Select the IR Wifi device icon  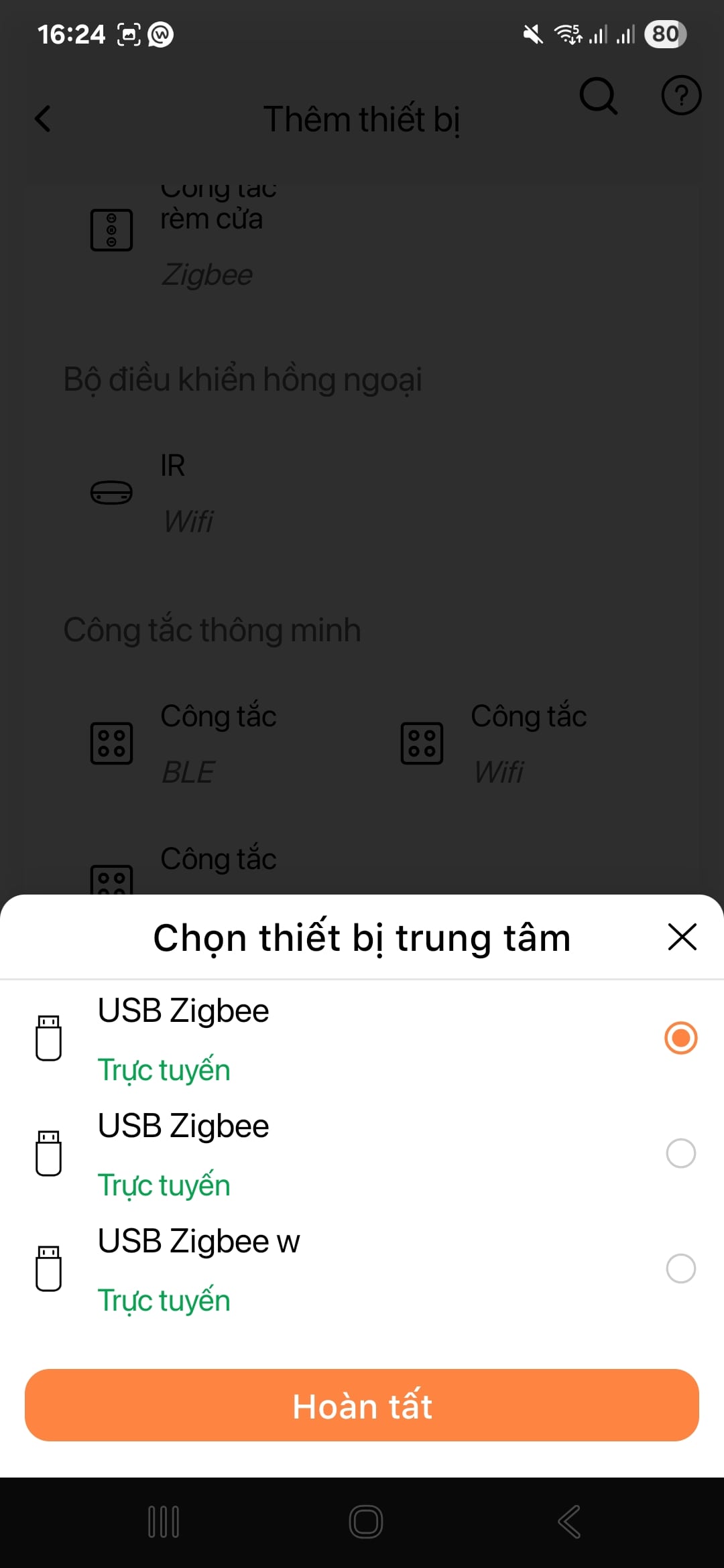click(112, 493)
